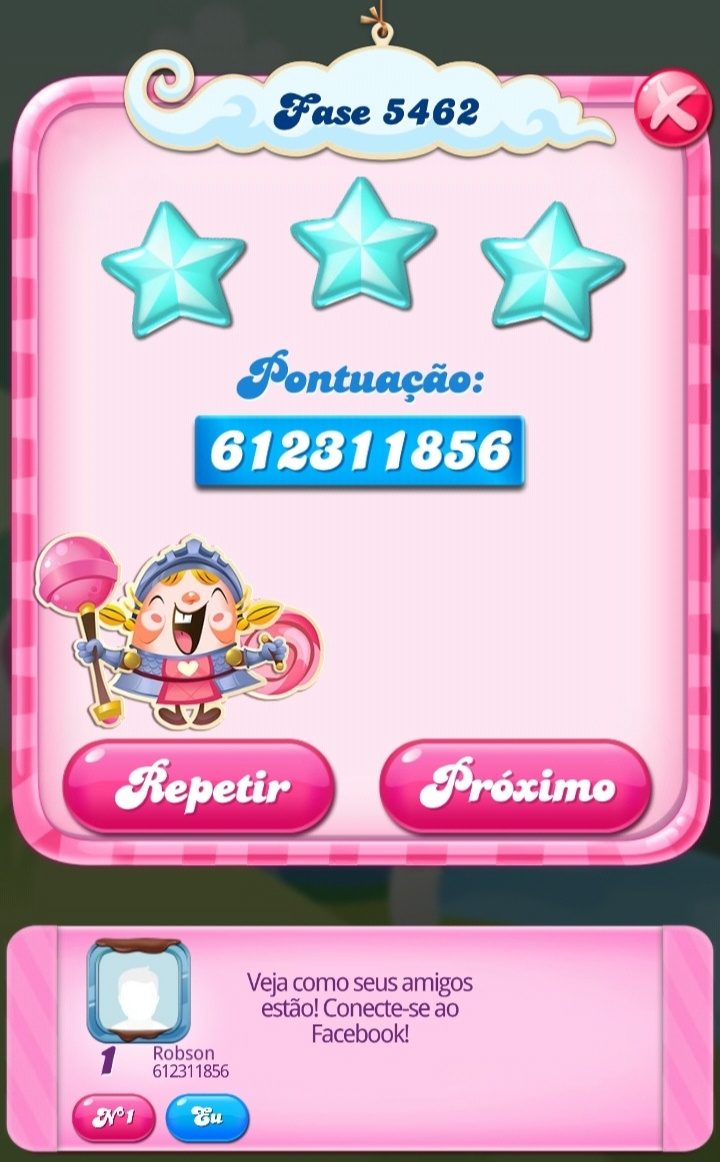720x1162 pixels.
Task: Close the Fase 5462 results dialog
Action: (x=672, y=109)
